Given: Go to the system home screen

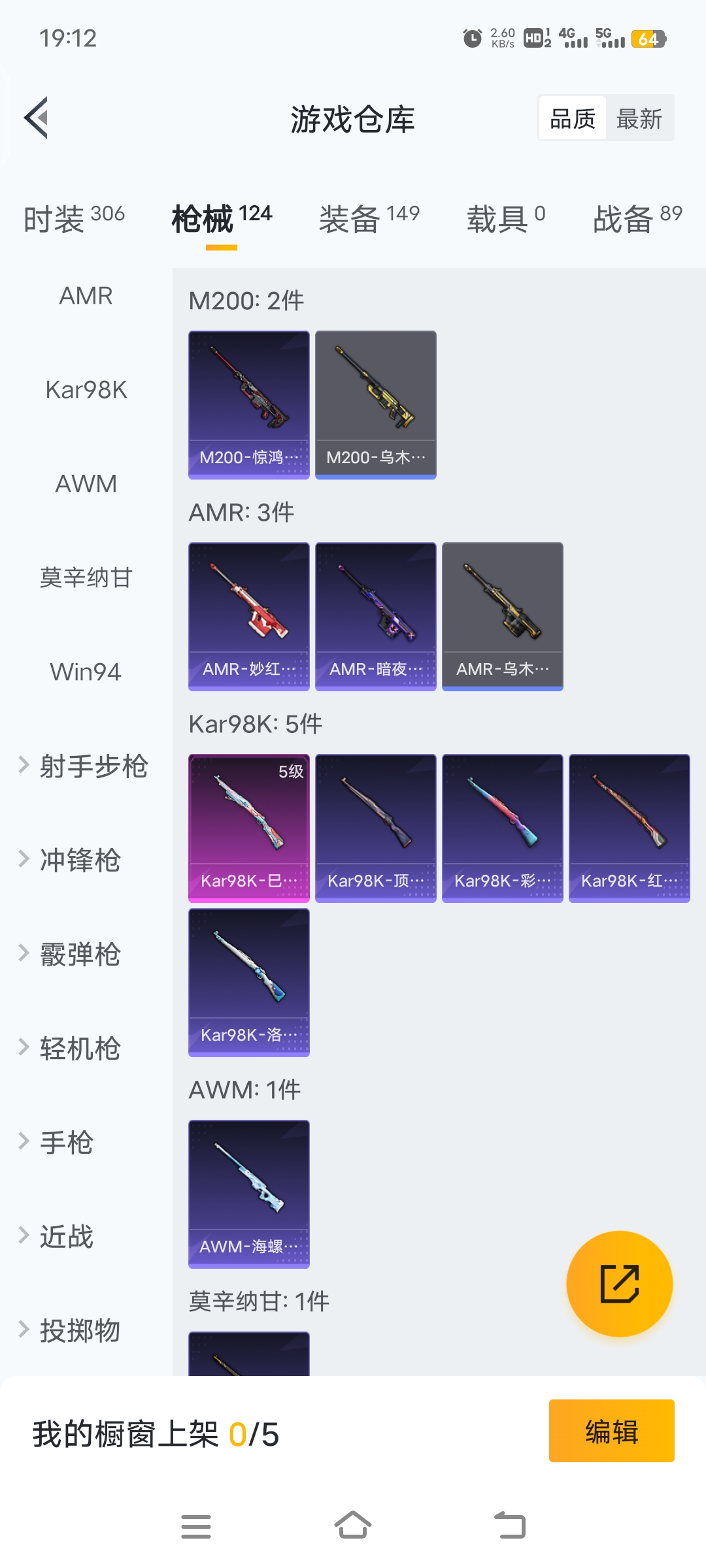Looking at the screenshot, I should click(353, 1526).
